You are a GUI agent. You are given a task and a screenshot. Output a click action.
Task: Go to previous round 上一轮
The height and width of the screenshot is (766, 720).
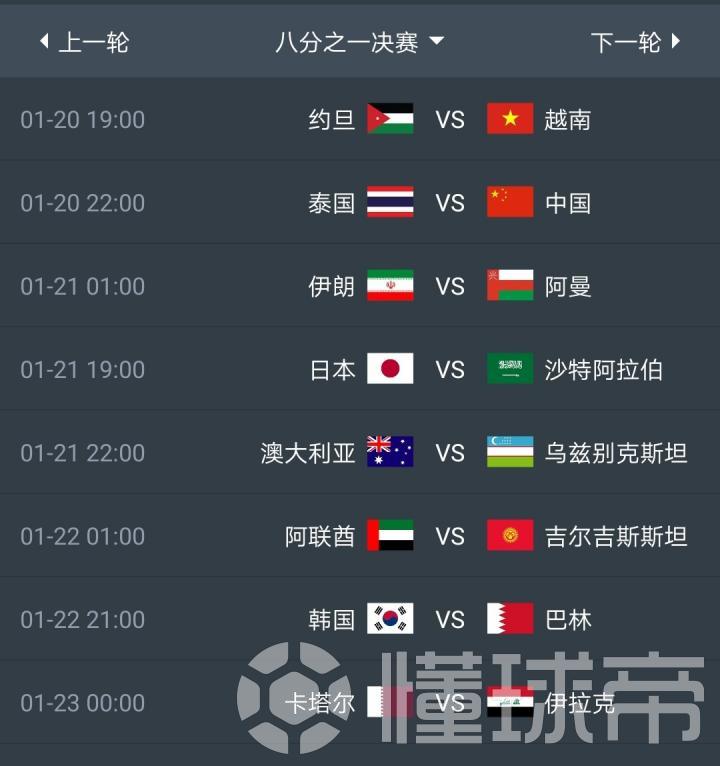[84, 42]
